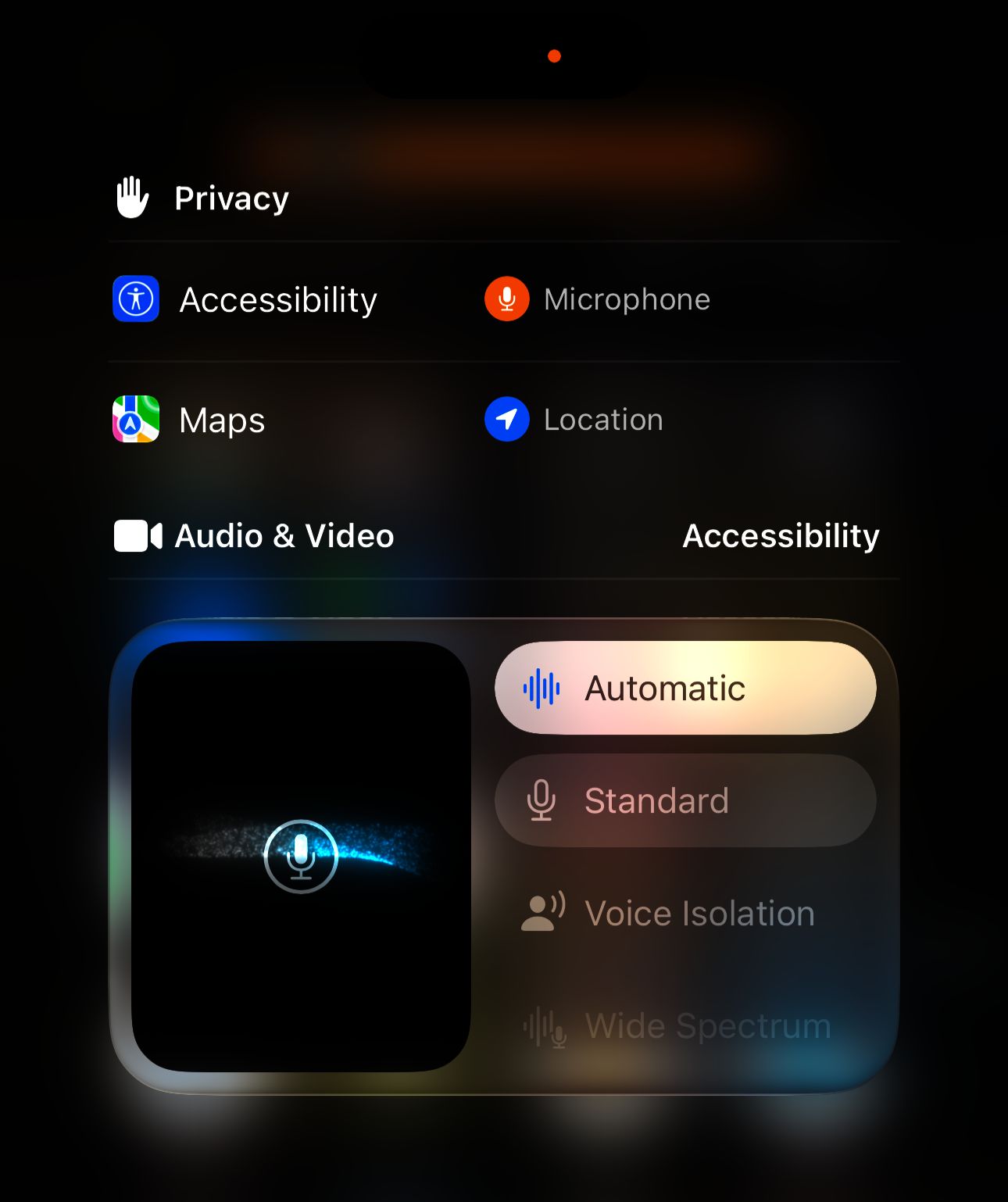The width and height of the screenshot is (1008, 1202).
Task: Switch to Voice Isolation mode
Action: [x=685, y=914]
